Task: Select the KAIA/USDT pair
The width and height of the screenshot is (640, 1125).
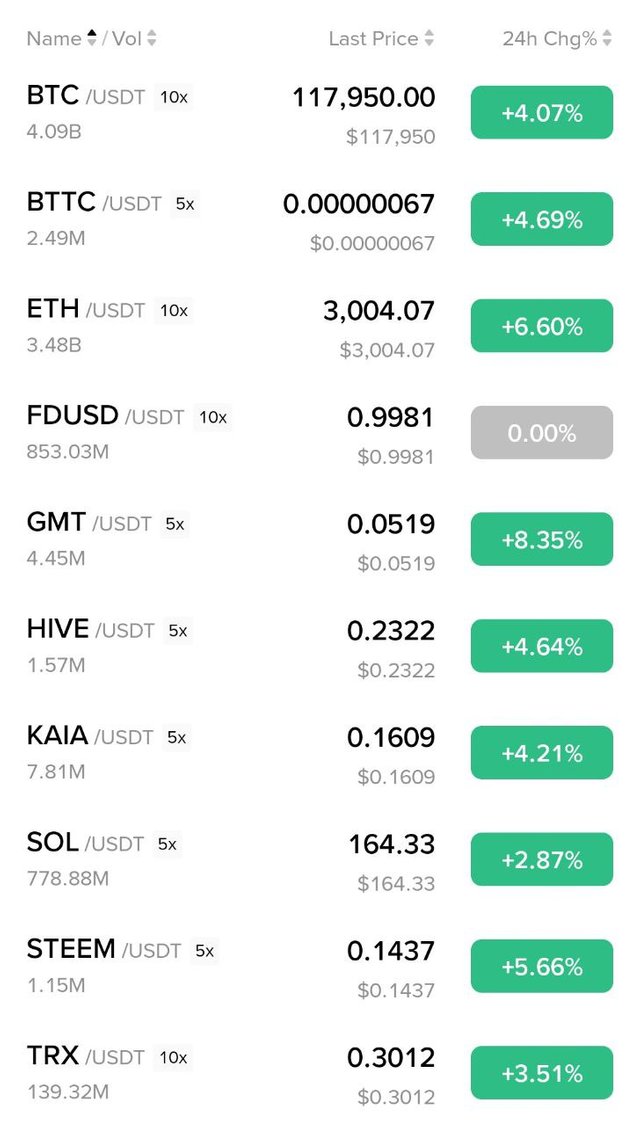Action: pyautogui.click(x=320, y=753)
